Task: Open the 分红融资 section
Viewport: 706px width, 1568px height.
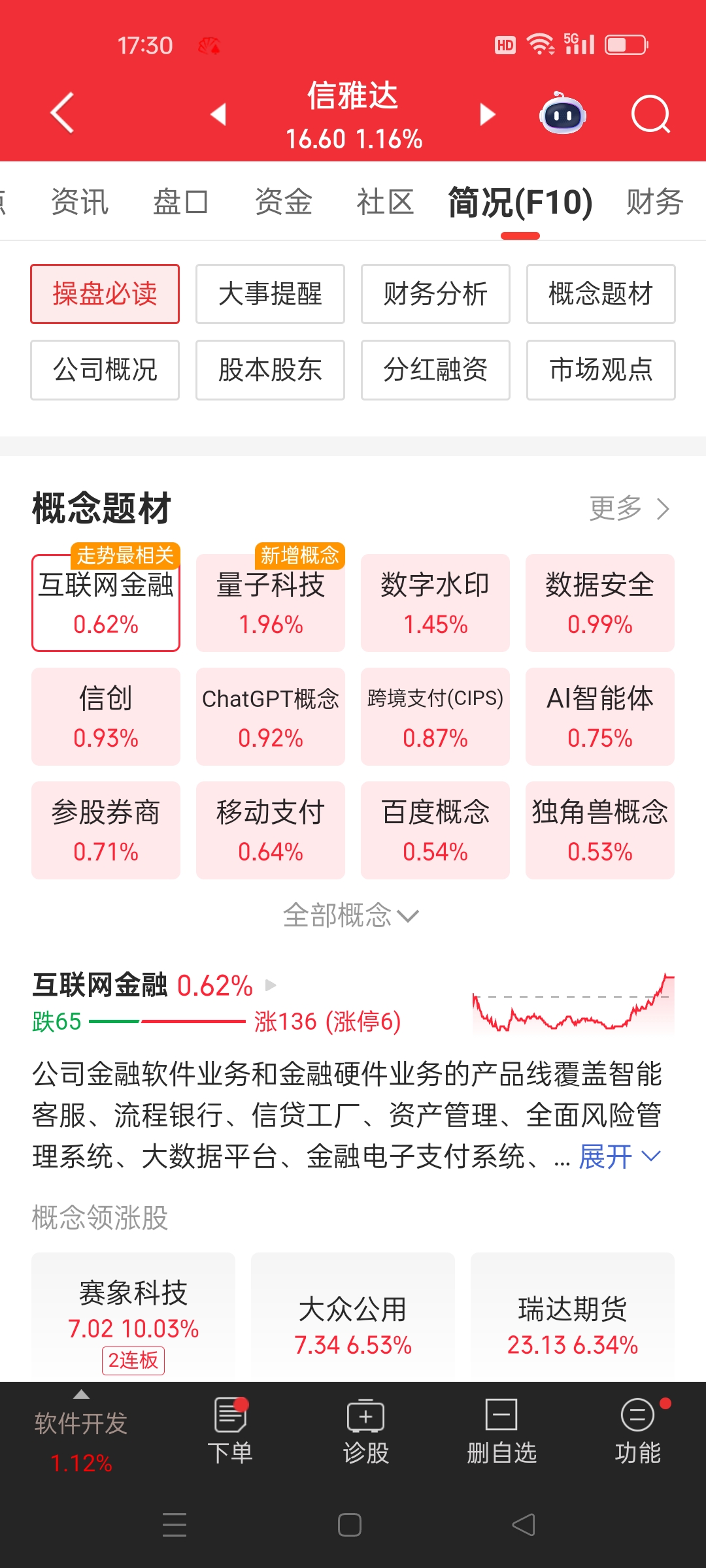Action: [435, 370]
